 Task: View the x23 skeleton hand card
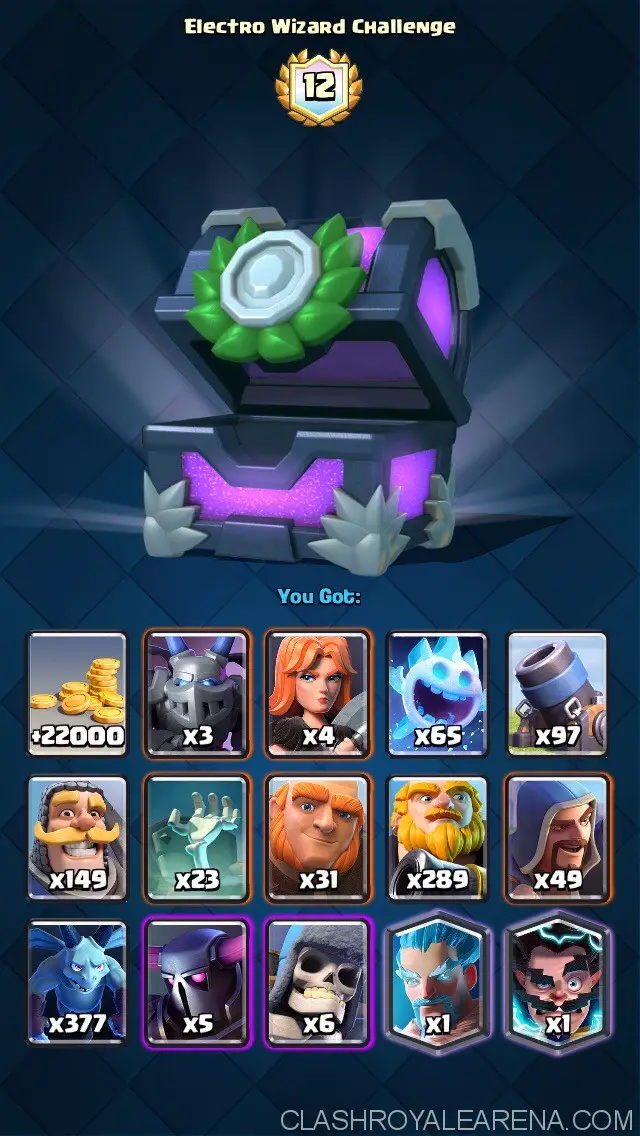click(x=197, y=837)
